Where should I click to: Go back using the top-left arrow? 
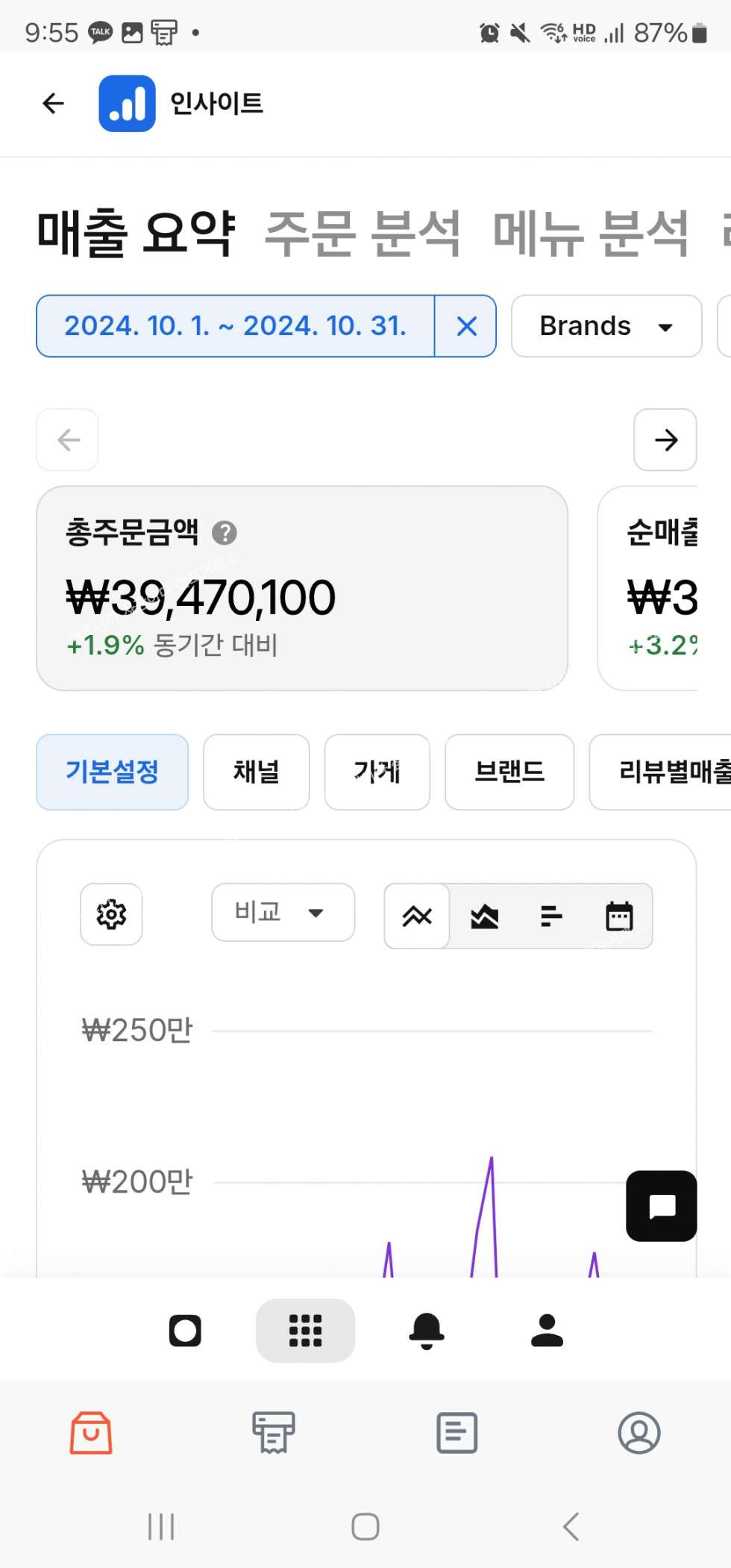point(54,103)
